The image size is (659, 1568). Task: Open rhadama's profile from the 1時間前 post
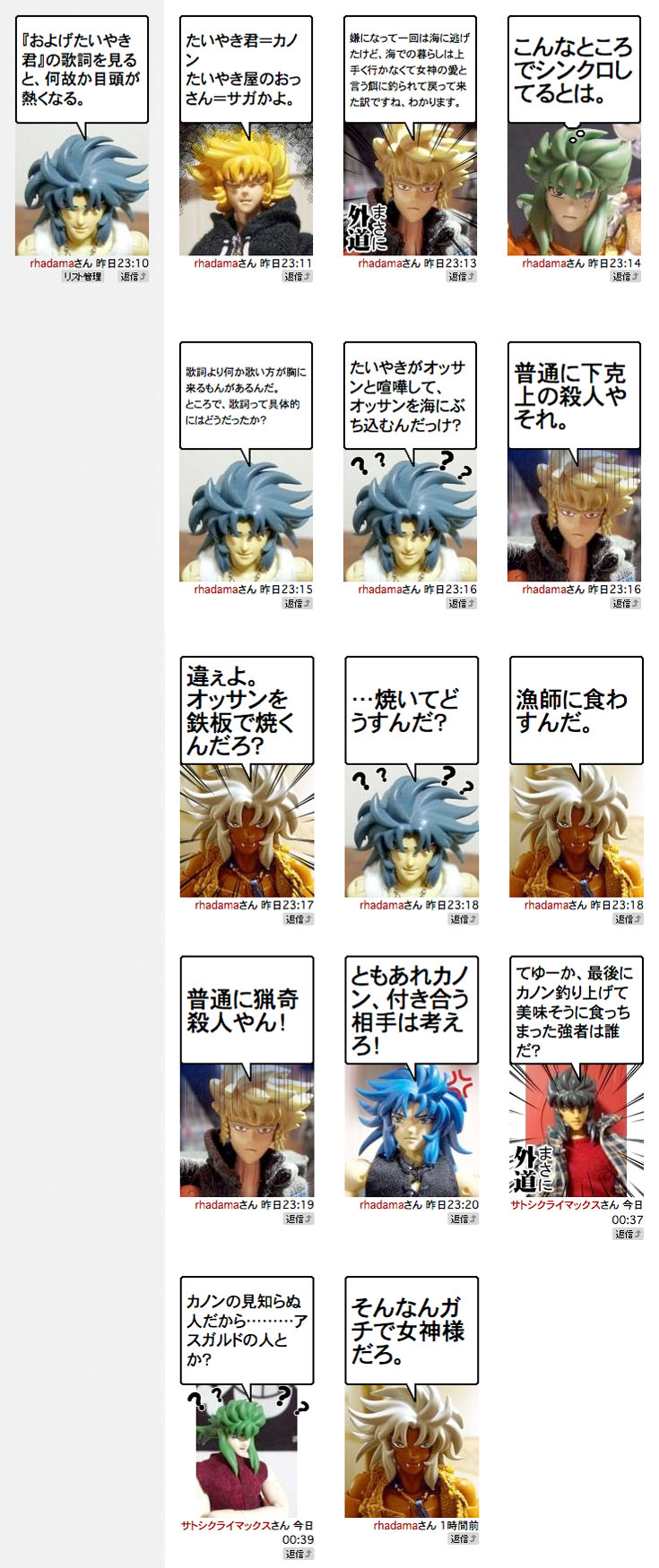point(392,1525)
